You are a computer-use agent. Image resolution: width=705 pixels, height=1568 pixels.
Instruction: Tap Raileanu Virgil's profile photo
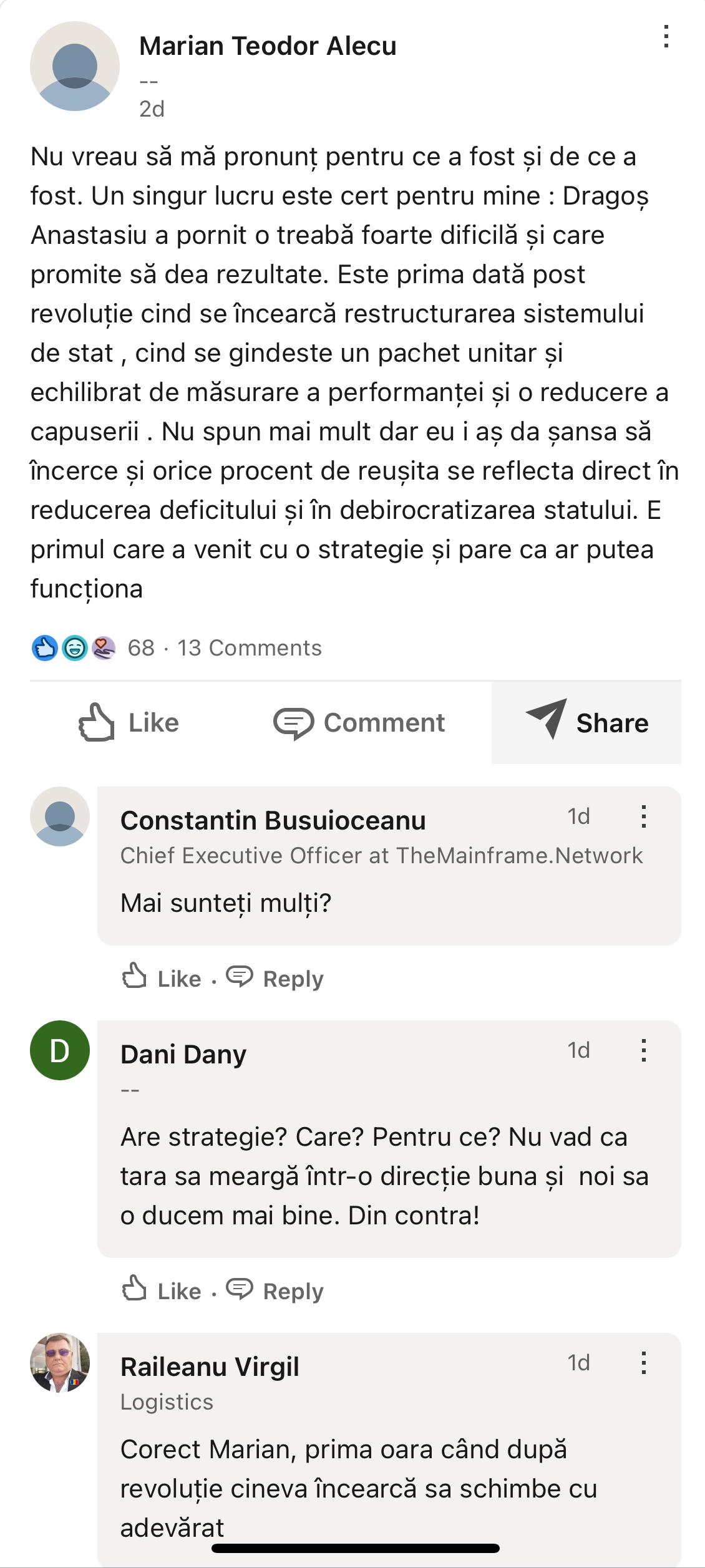(60, 1363)
